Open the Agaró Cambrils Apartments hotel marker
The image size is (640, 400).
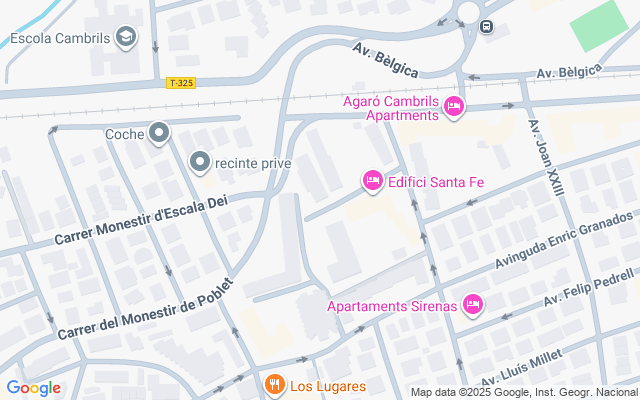point(454,106)
